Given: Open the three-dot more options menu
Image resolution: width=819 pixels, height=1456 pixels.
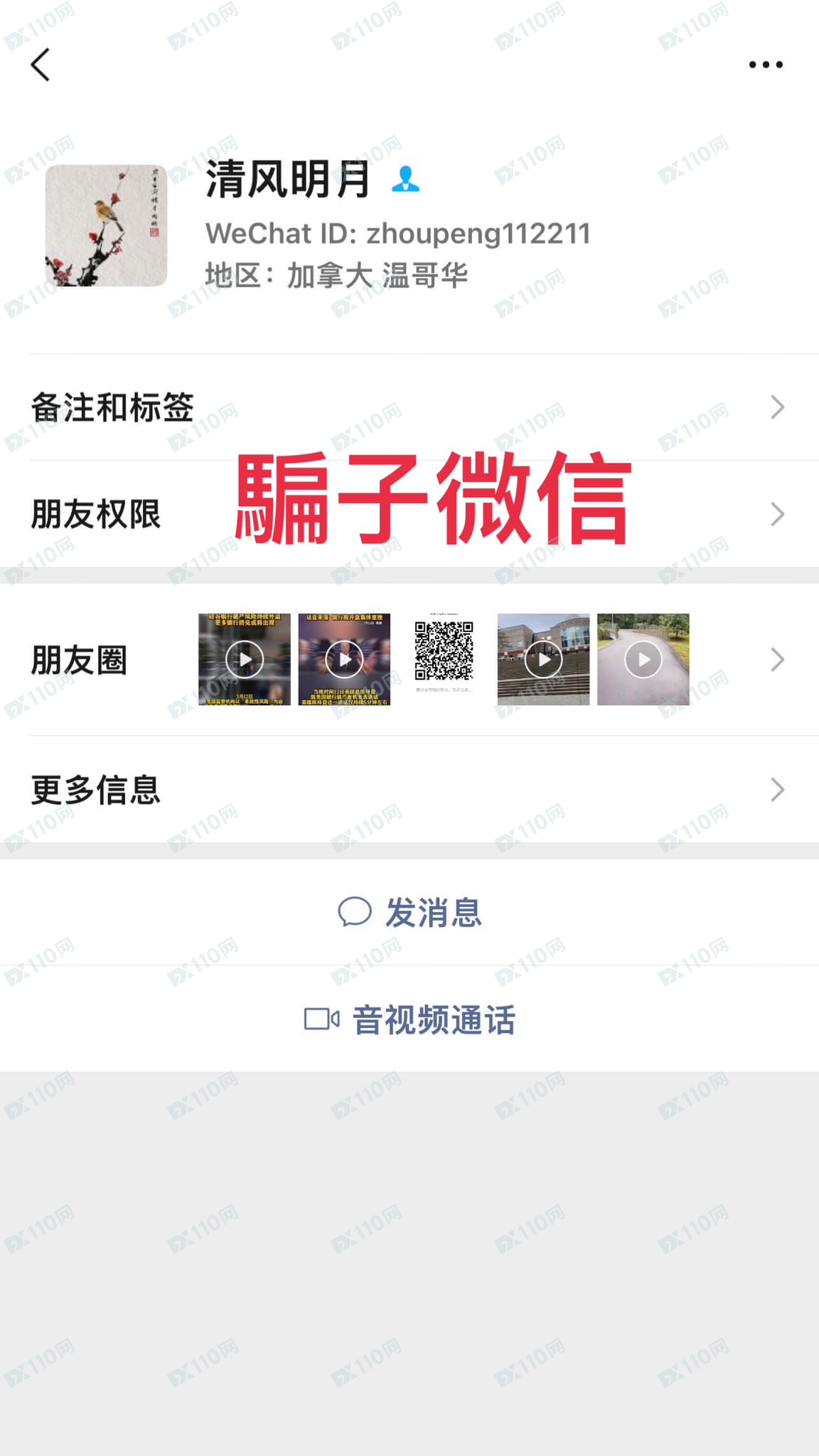Looking at the screenshot, I should 766,65.
